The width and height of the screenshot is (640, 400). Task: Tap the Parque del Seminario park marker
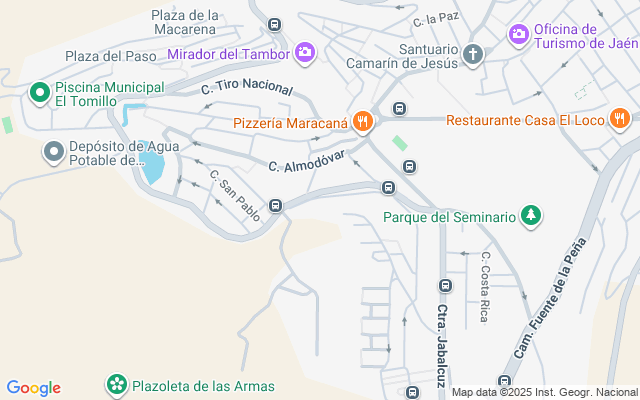(531, 216)
